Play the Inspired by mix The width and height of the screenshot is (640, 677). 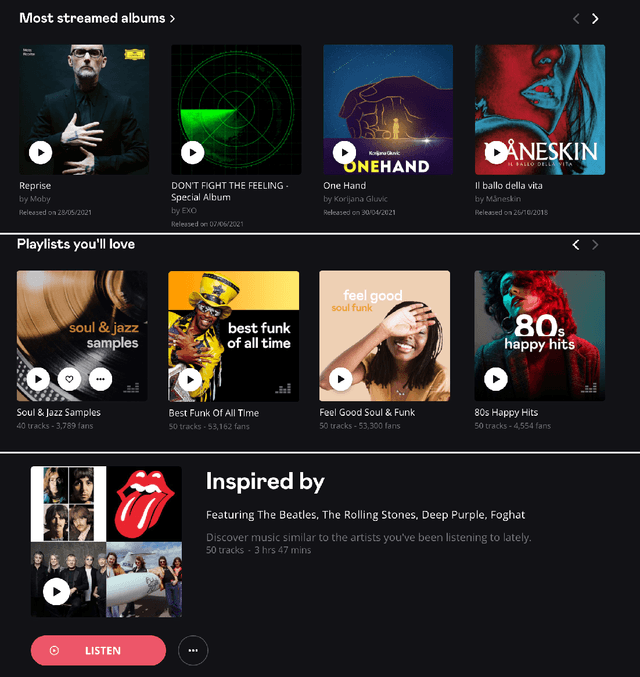click(x=56, y=592)
